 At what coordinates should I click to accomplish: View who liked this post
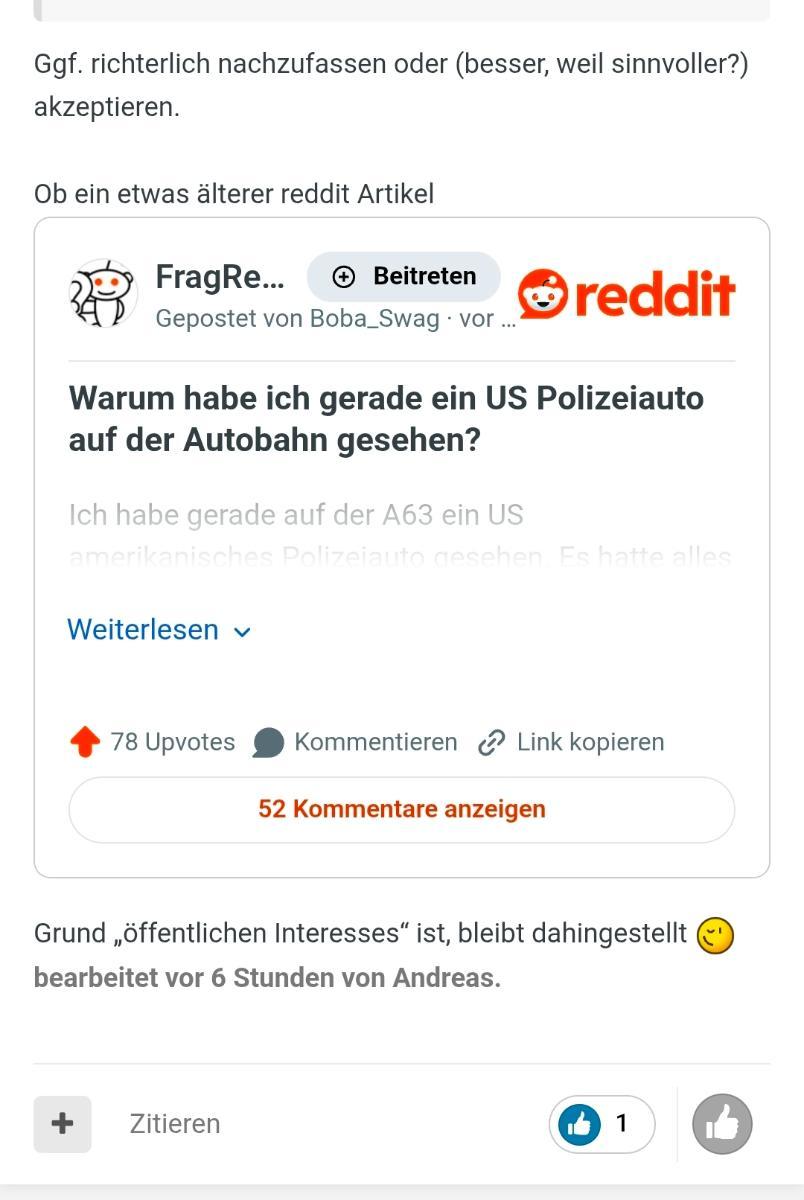(602, 1124)
